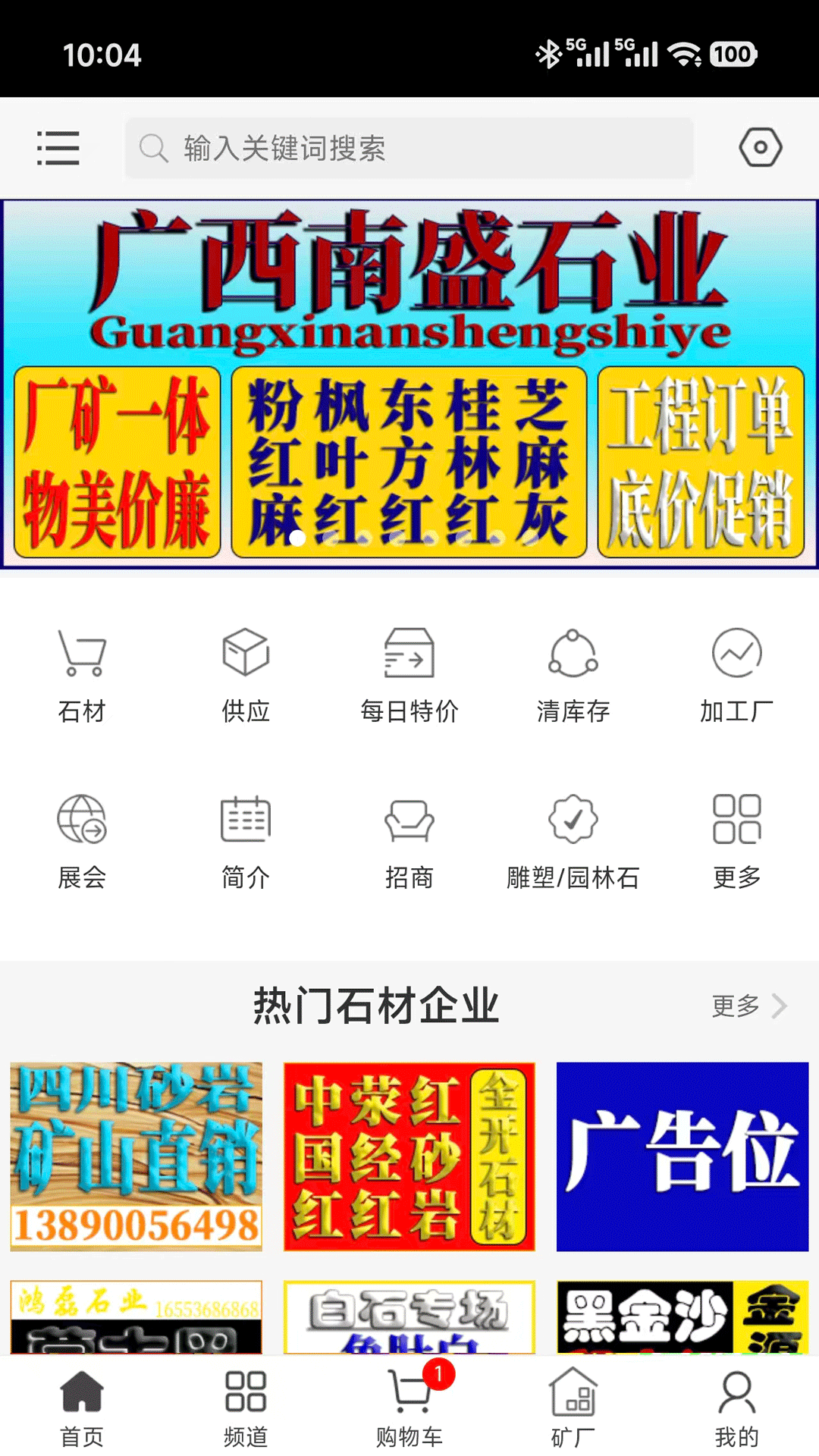Expand 更多 for hot stone enterprises
The height and width of the screenshot is (1456, 819).
747,1006
